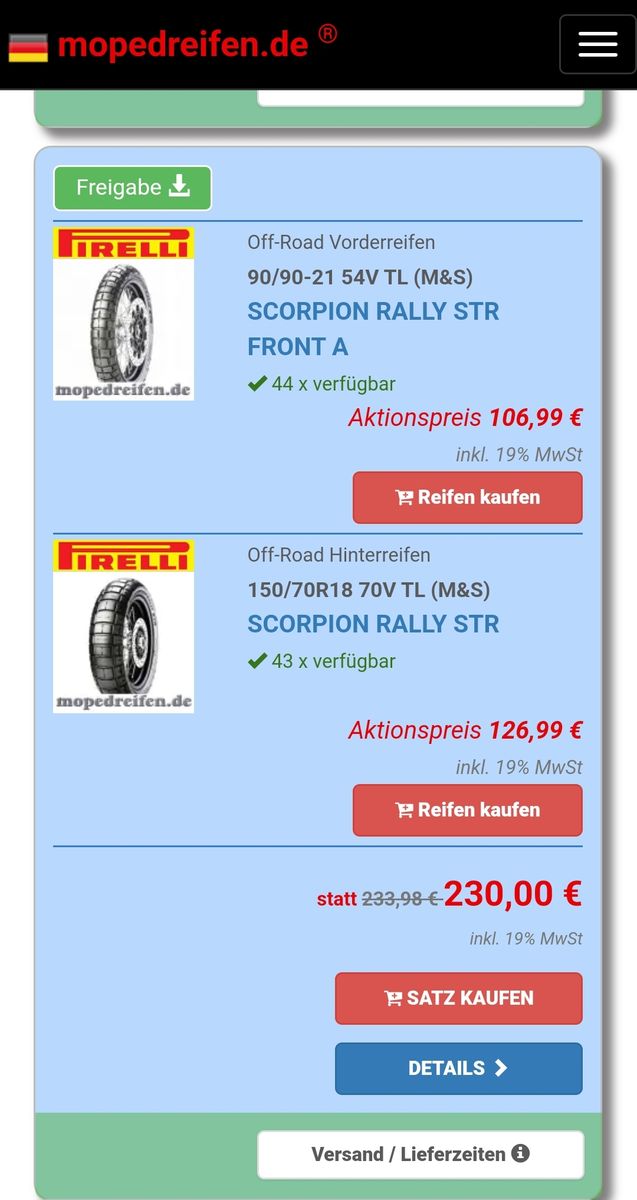Open Versand / Lieferzeiten info

420,1154
